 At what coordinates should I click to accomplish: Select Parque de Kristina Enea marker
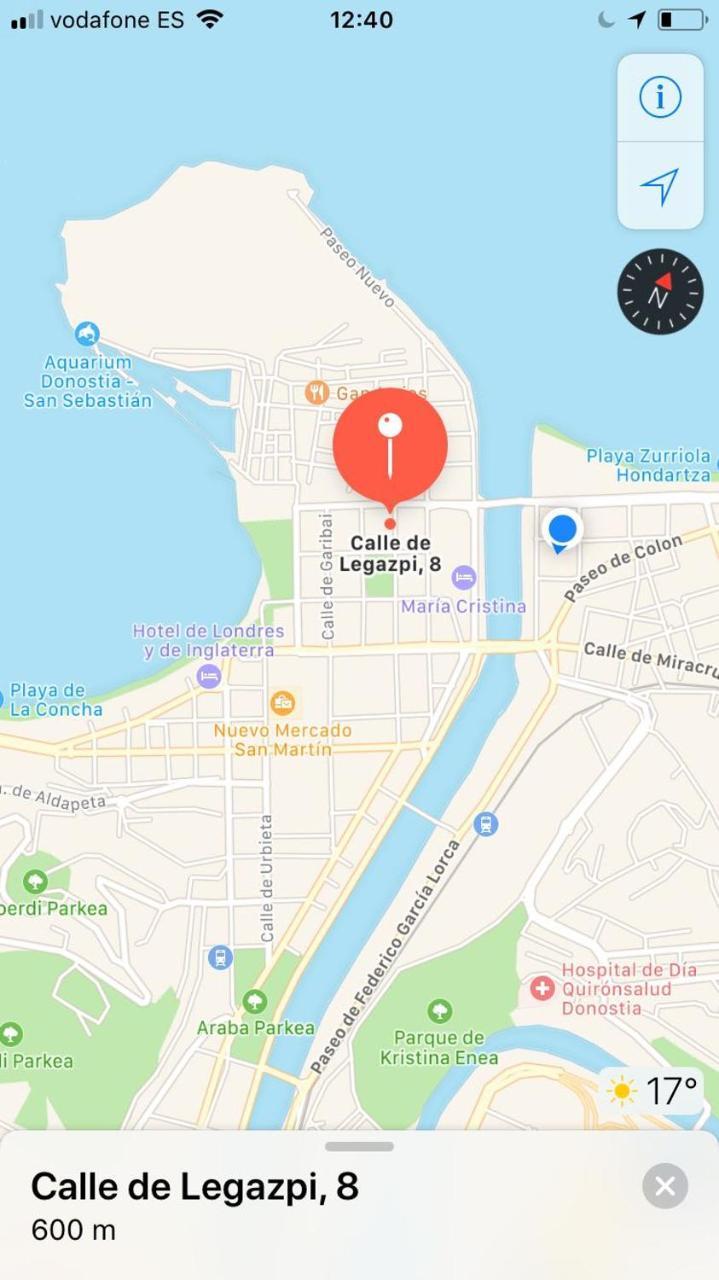pyautogui.click(x=439, y=1011)
